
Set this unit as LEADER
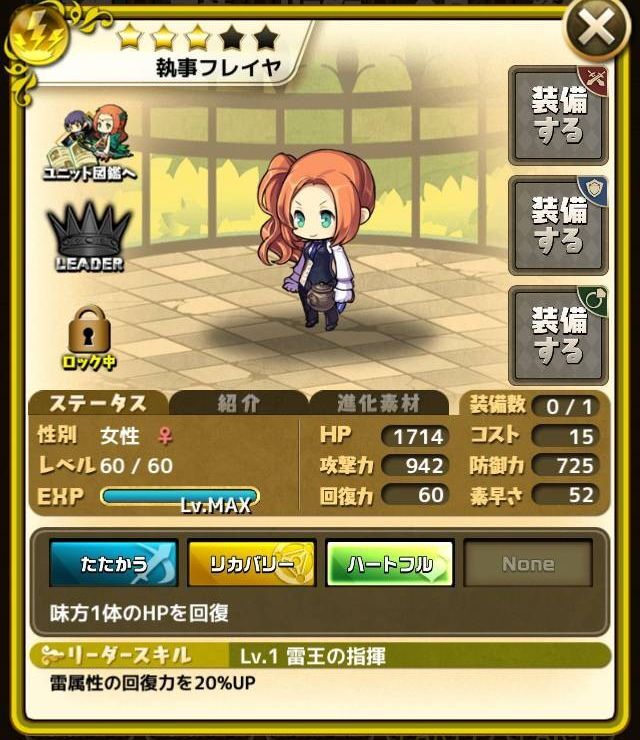pos(89,238)
